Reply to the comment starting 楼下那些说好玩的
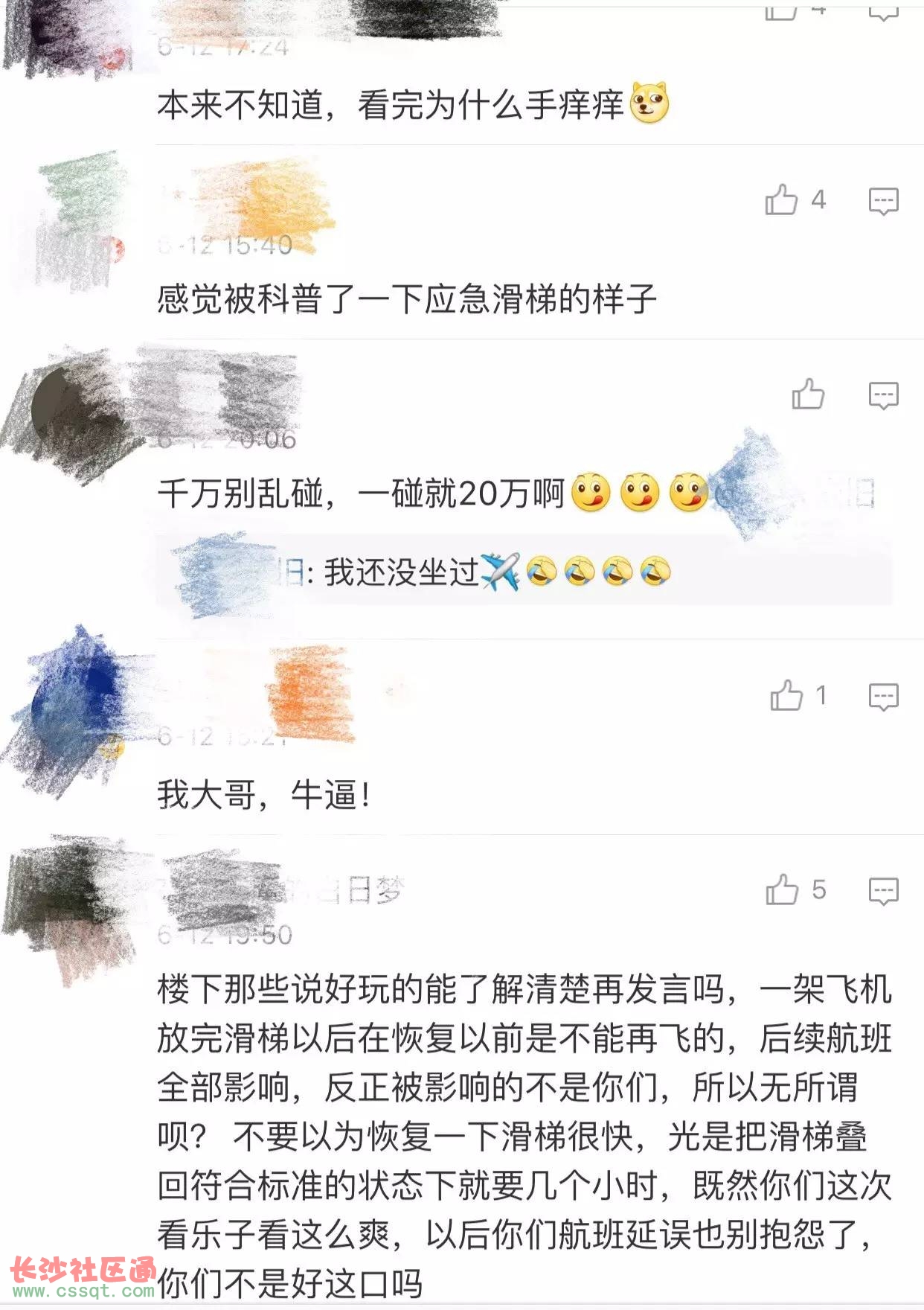Viewport: 924px width, 1310px height. [883, 891]
